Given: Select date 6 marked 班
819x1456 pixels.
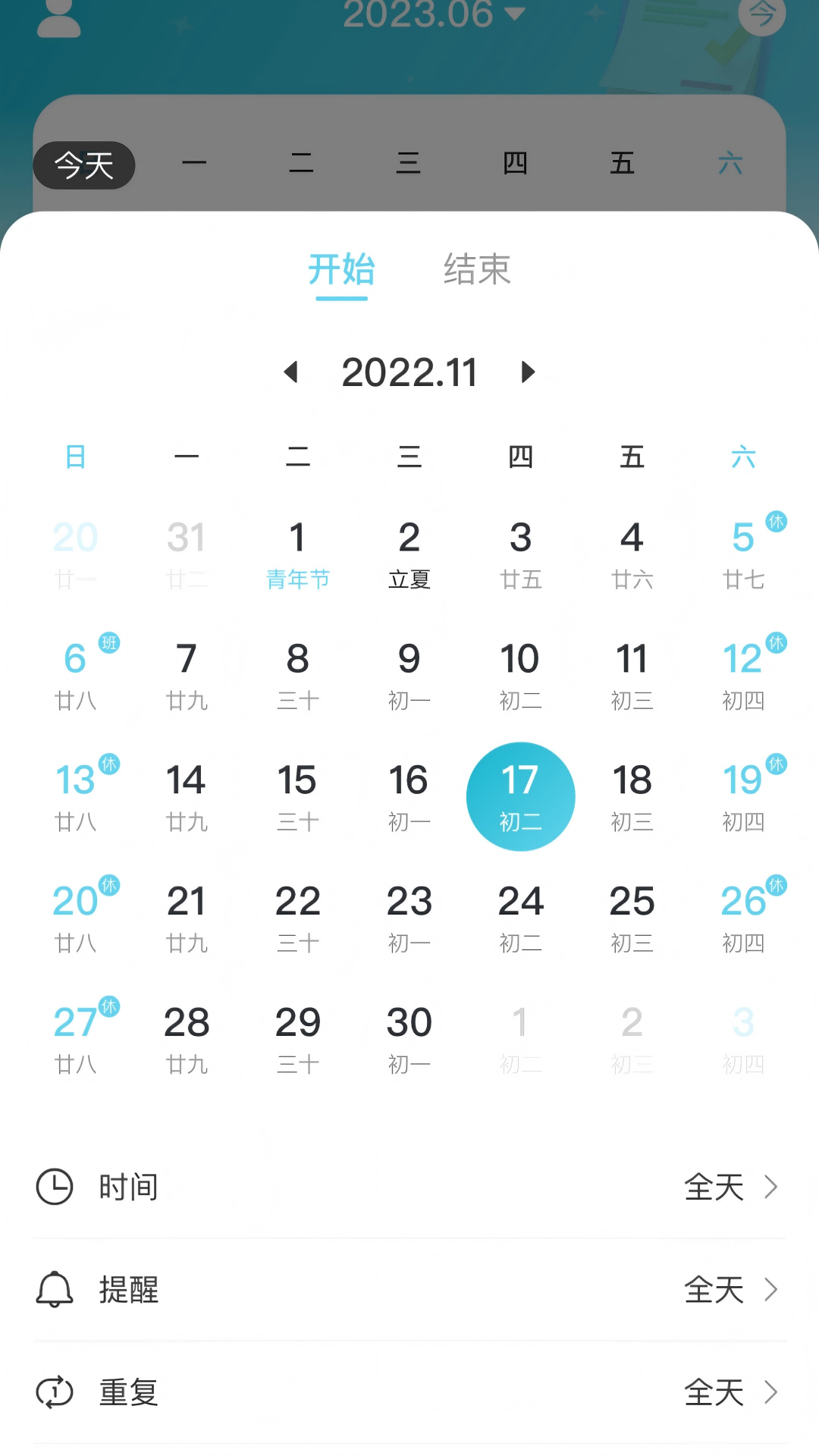Looking at the screenshot, I should [75, 675].
